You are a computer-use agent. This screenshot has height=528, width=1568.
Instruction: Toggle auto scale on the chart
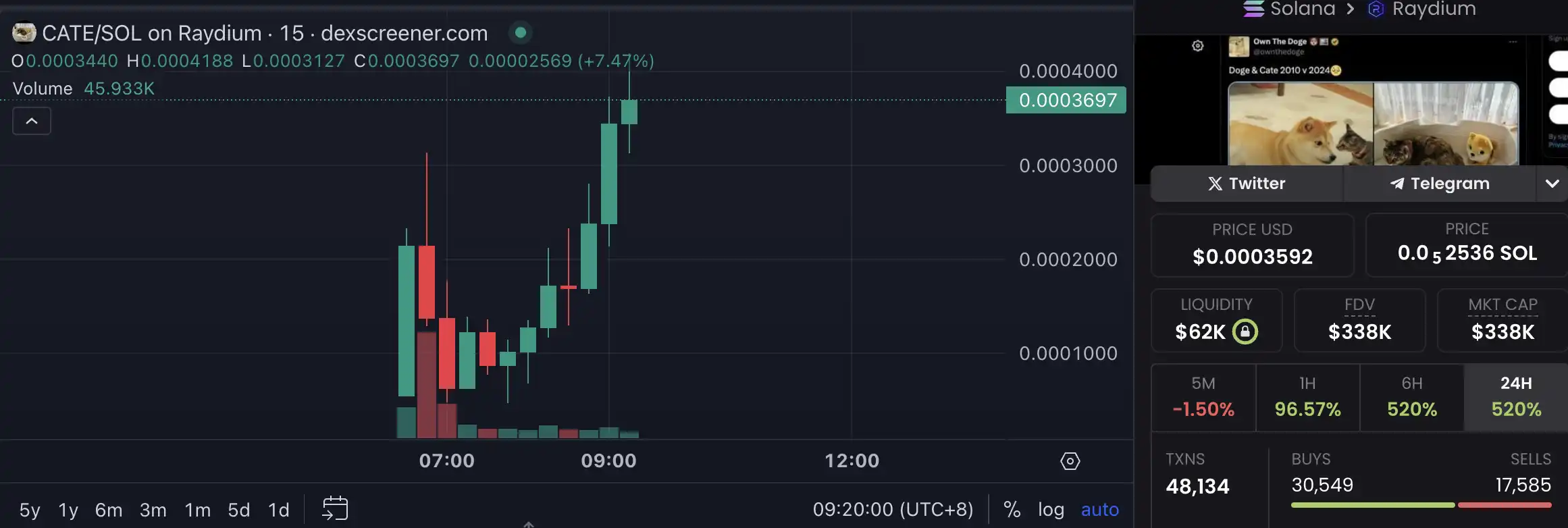pos(1099,510)
